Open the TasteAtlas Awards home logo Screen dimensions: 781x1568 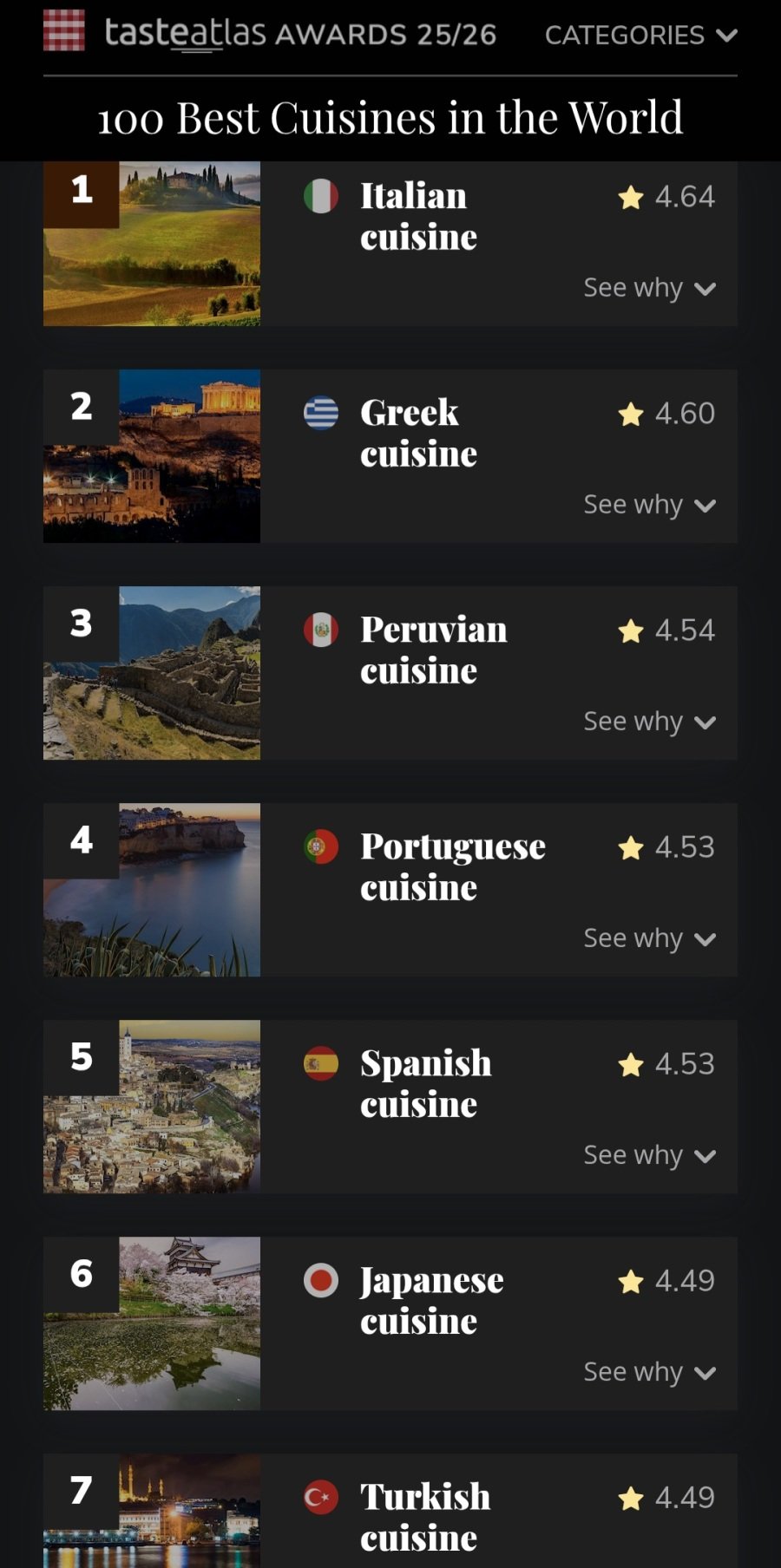270,33
